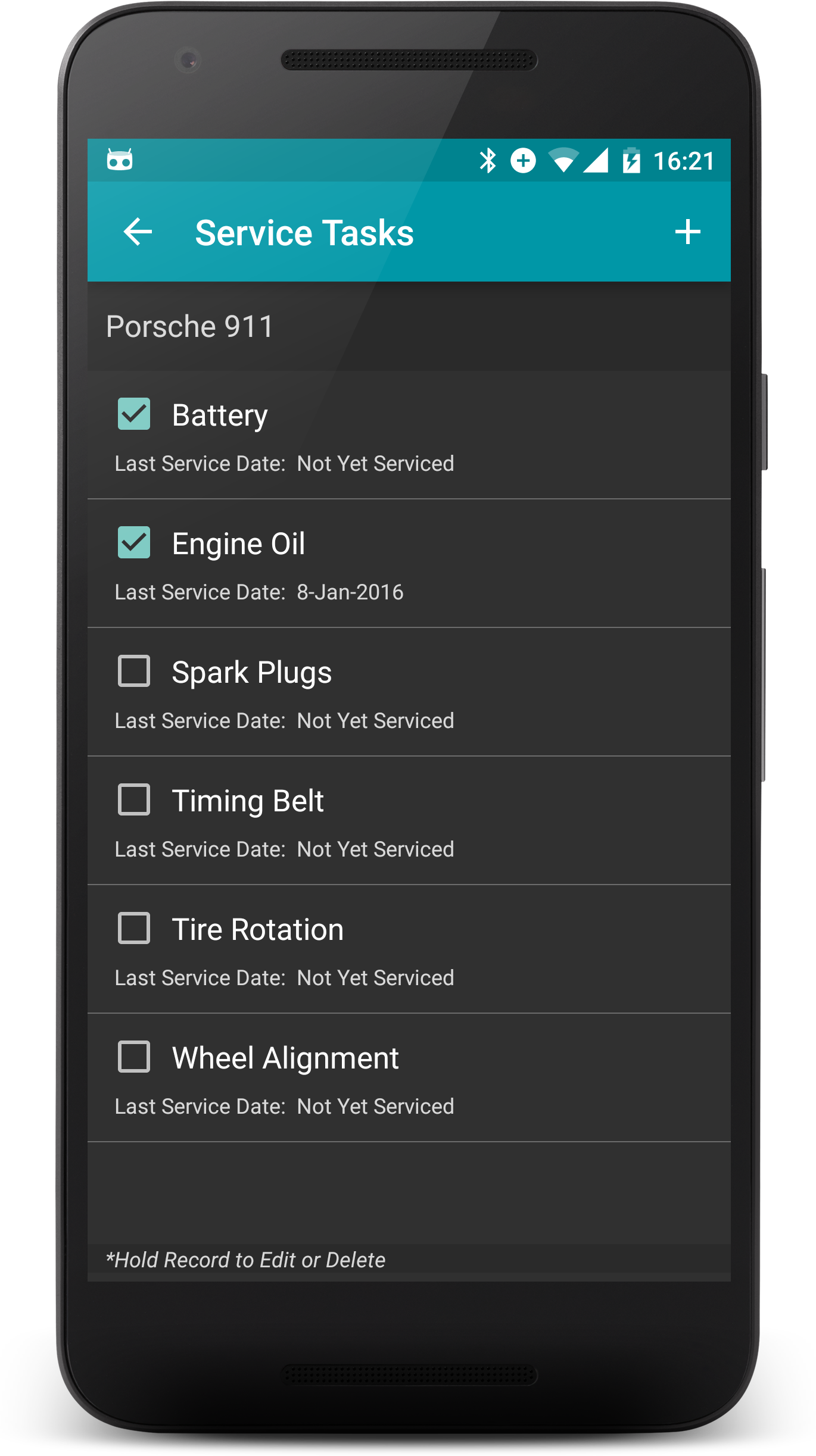The image size is (816, 1456).
Task: Tick the Timing Belt checkbox
Action: pyautogui.click(x=134, y=799)
